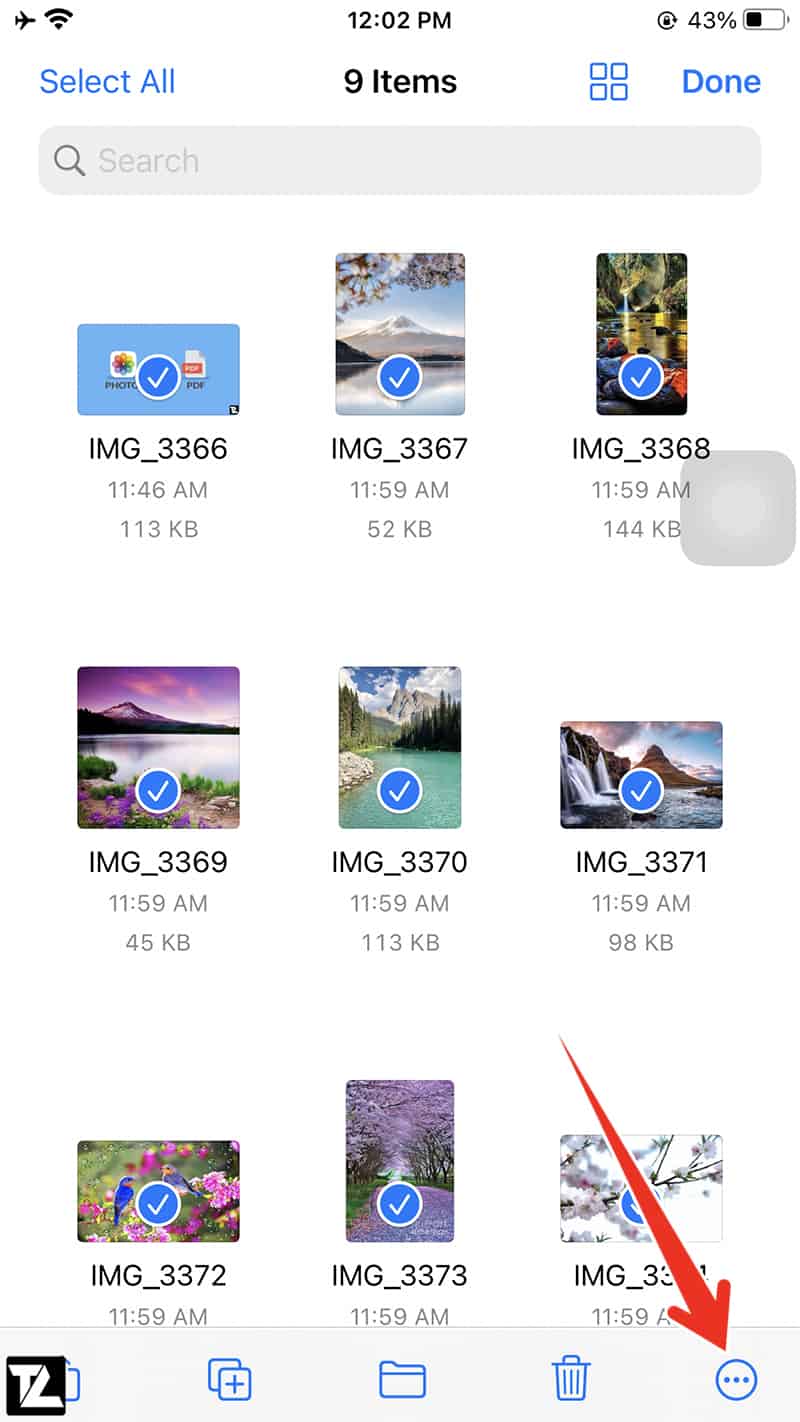Viewport: 800px width, 1422px height.
Task: Deselect the IMG_3366 file
Action: [158, 369]
